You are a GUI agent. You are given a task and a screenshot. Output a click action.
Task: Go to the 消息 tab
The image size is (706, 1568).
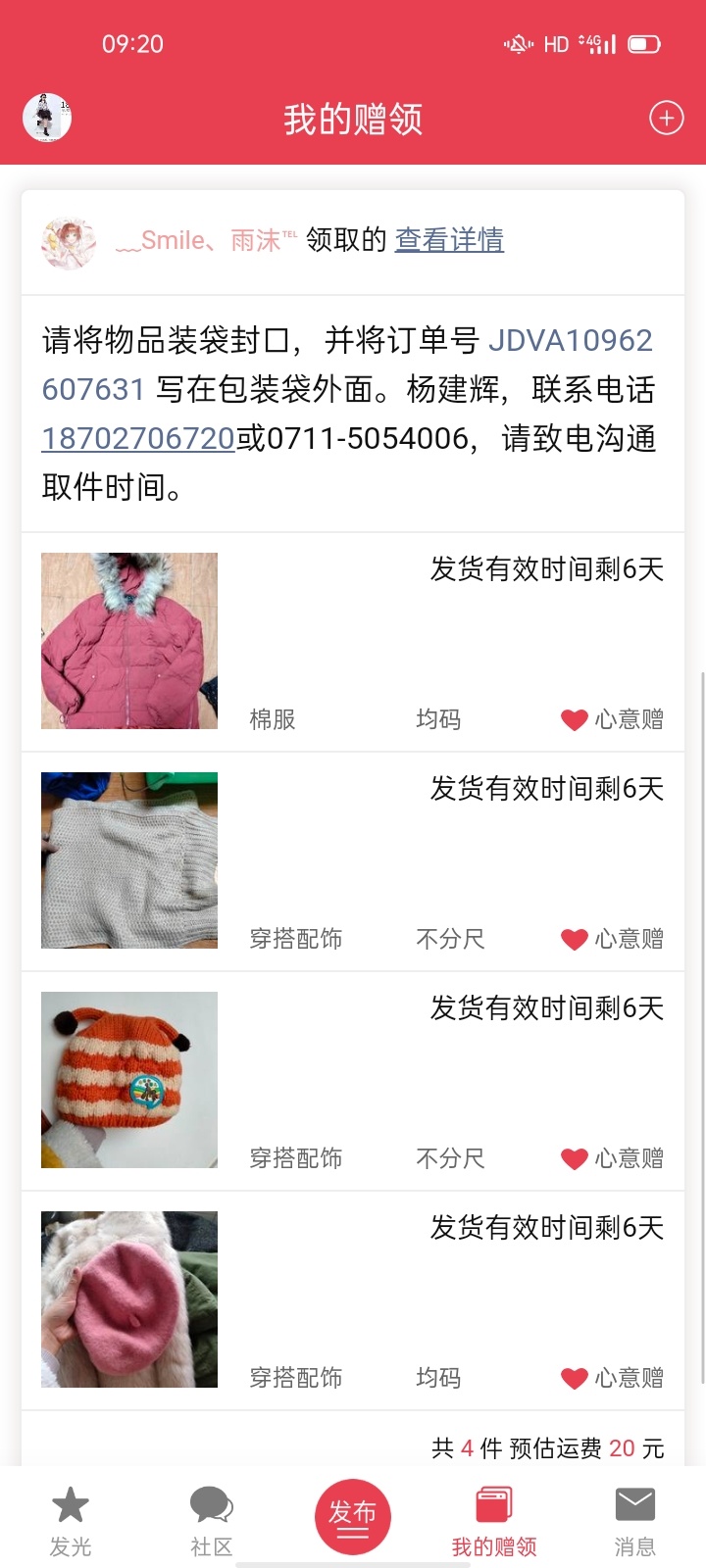[x=635, y=1520]
